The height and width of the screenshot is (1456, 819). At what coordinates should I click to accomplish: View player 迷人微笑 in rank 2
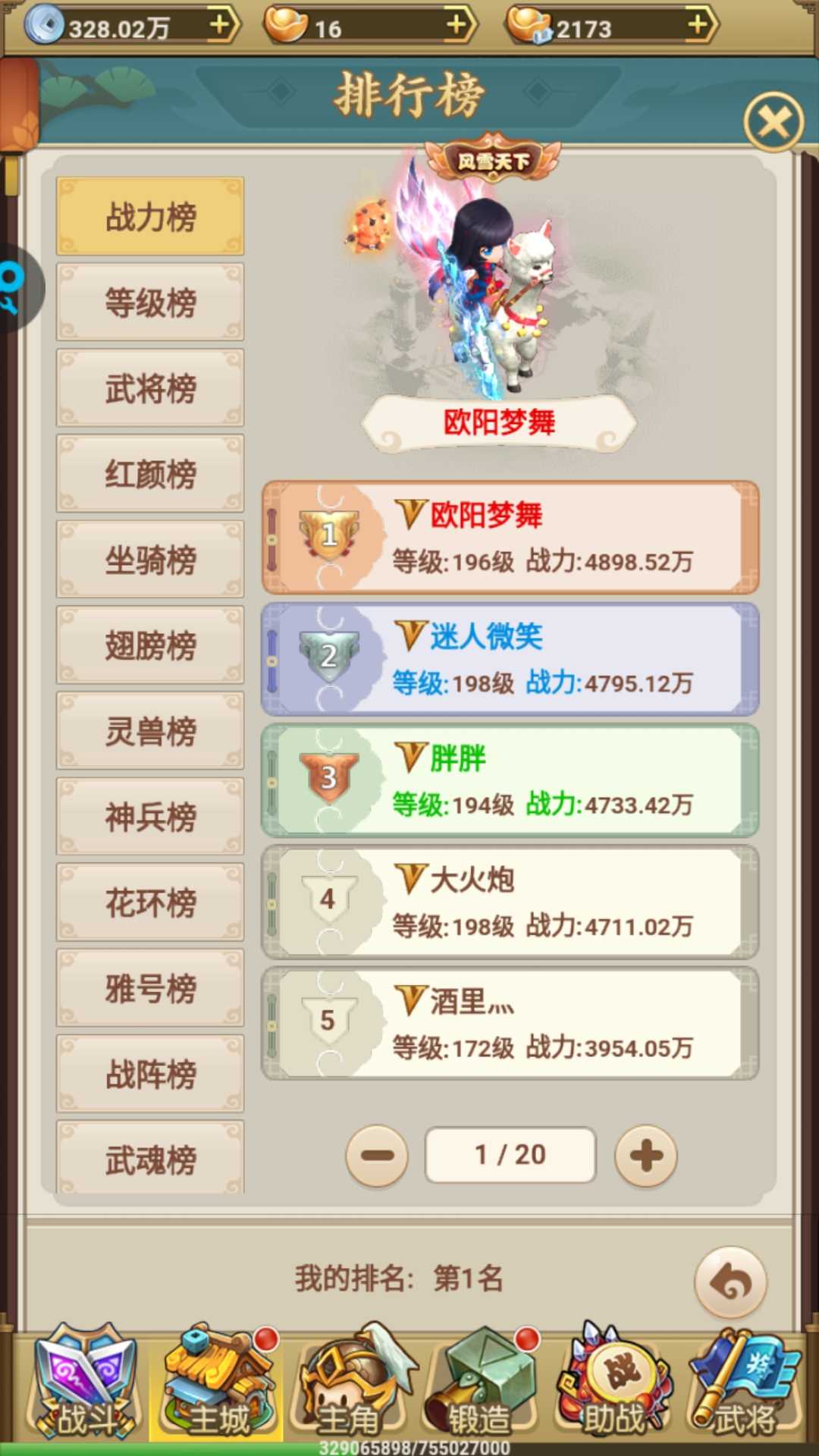pyautogui.click(x=510, y=659)
